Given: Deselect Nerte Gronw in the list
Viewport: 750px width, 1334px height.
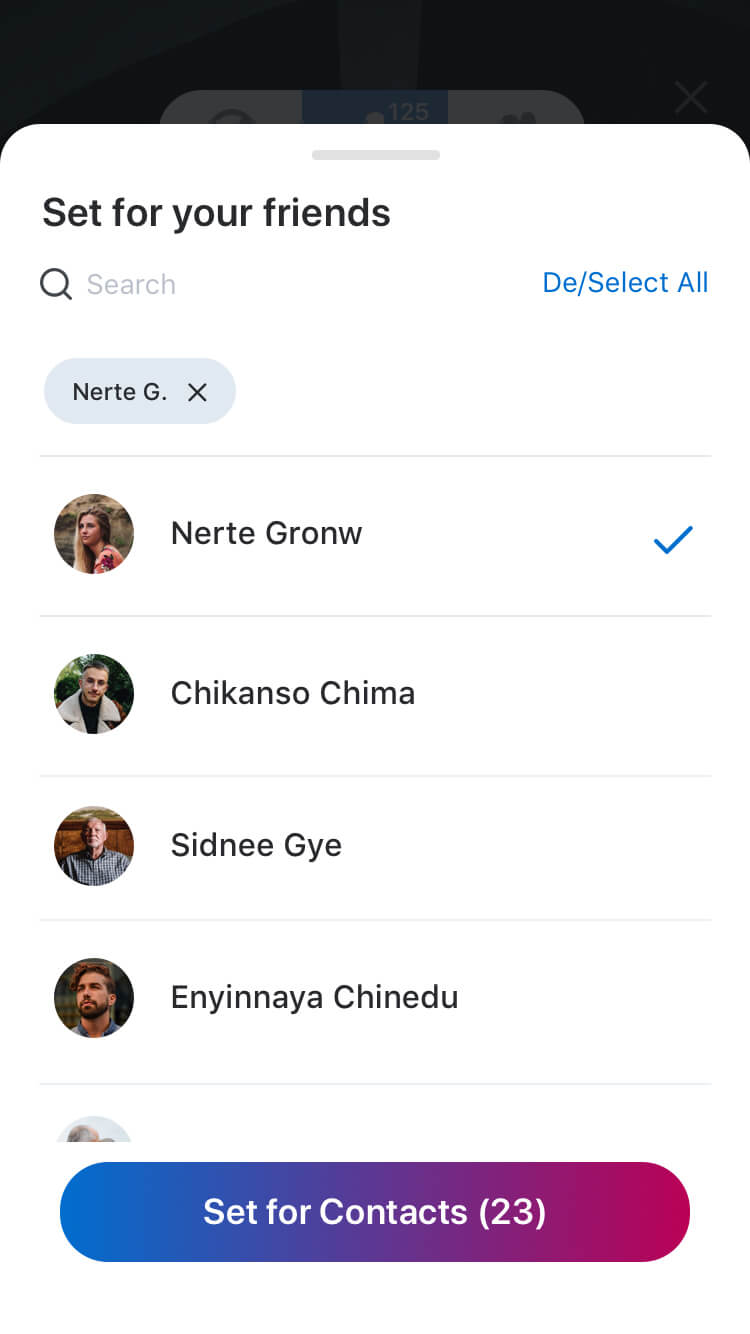Looking at the screenshot, I should pyautogui.click(x=375, y=534).
